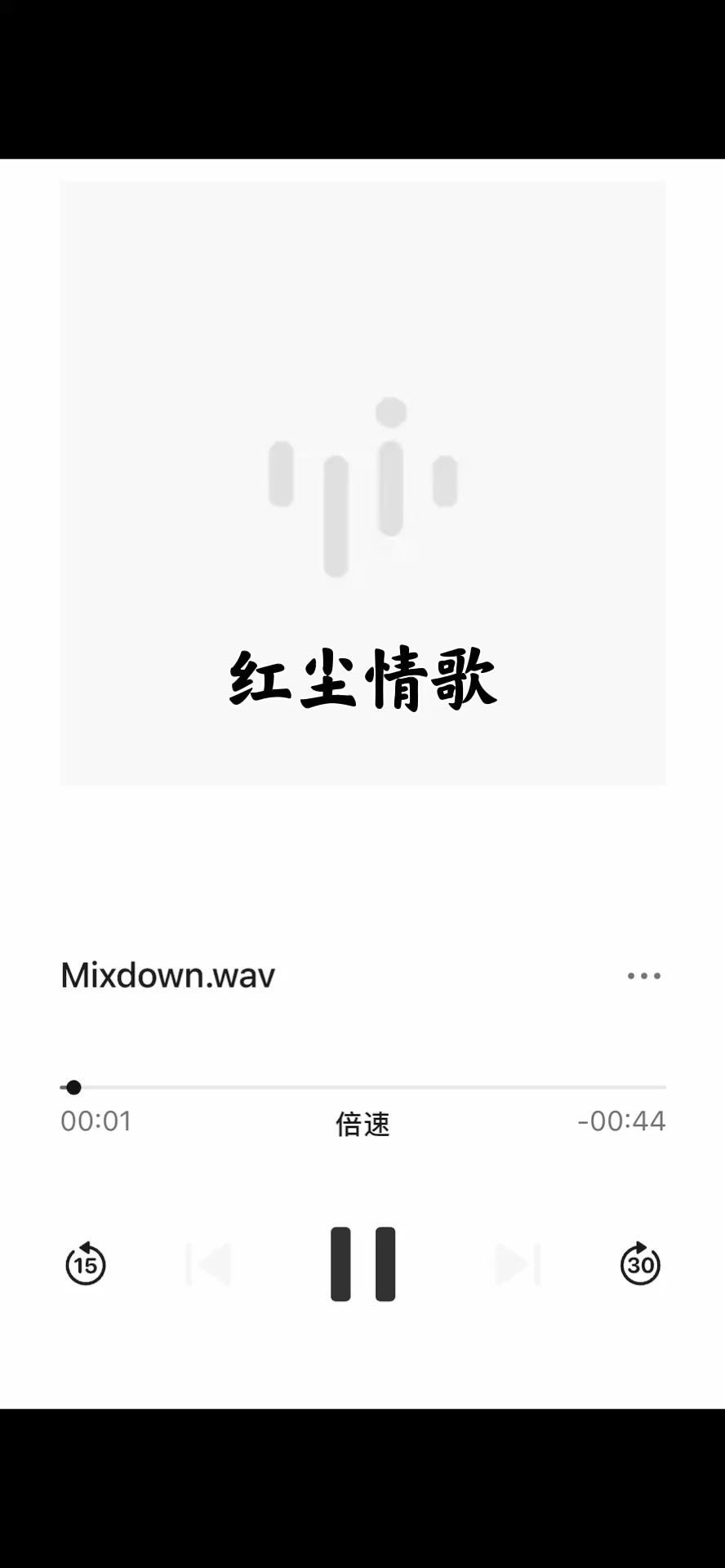Open the three-dot more options menu
This screenshot has width=725, height=1568.
tap(643, 976)
